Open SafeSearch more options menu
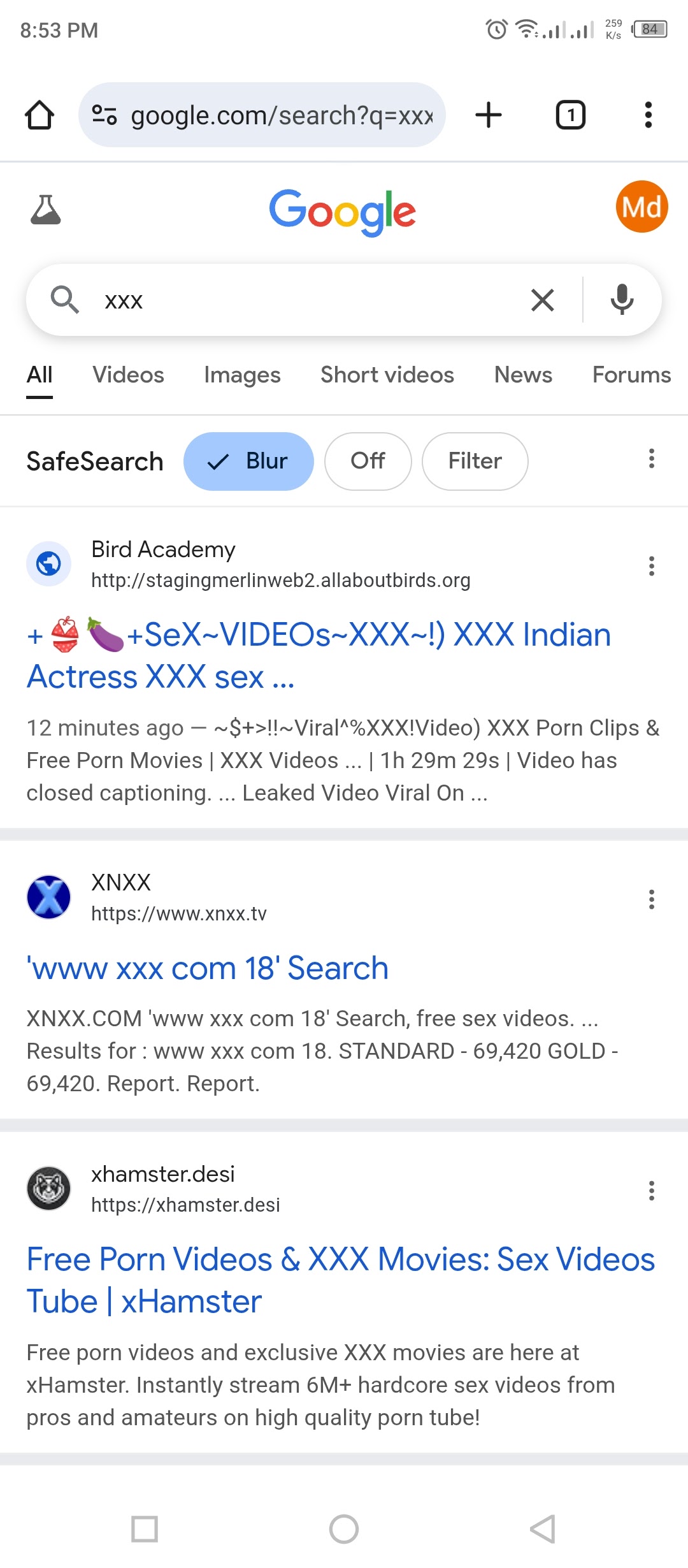Image resolution: width=688 pixels, height=1568 pixels. (x=651, y=459)
